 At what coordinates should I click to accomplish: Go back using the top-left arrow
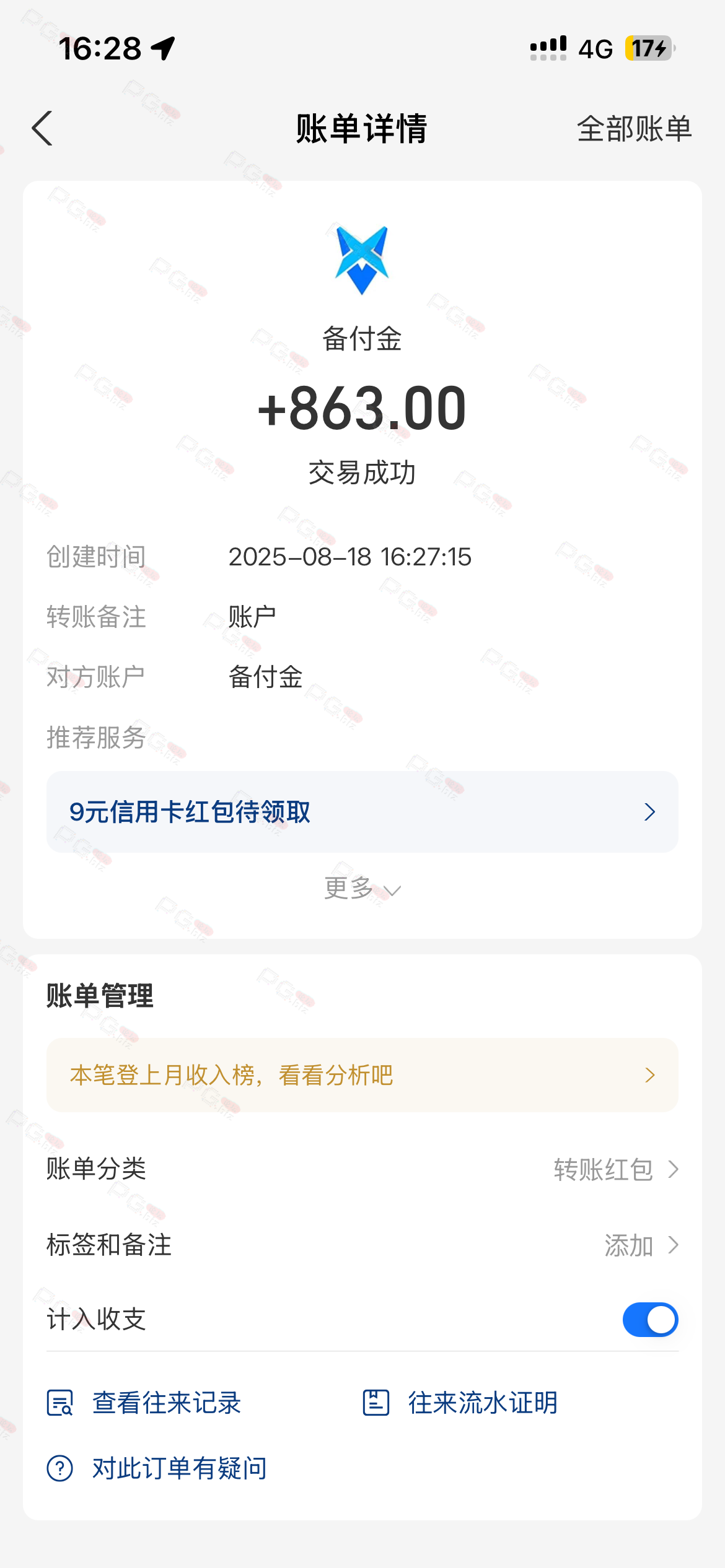click(42, 129)
